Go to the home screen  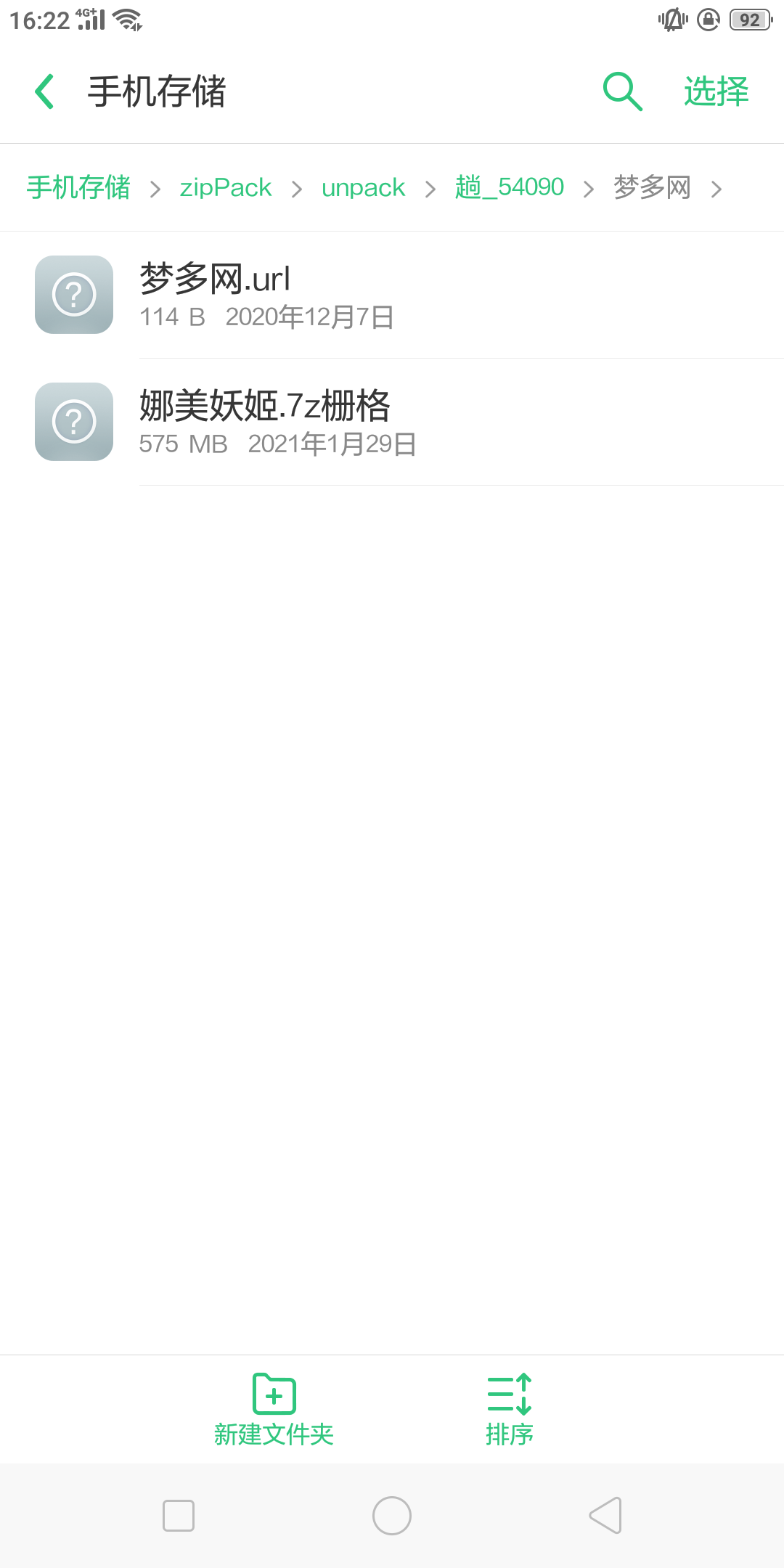coord(392,1516)
